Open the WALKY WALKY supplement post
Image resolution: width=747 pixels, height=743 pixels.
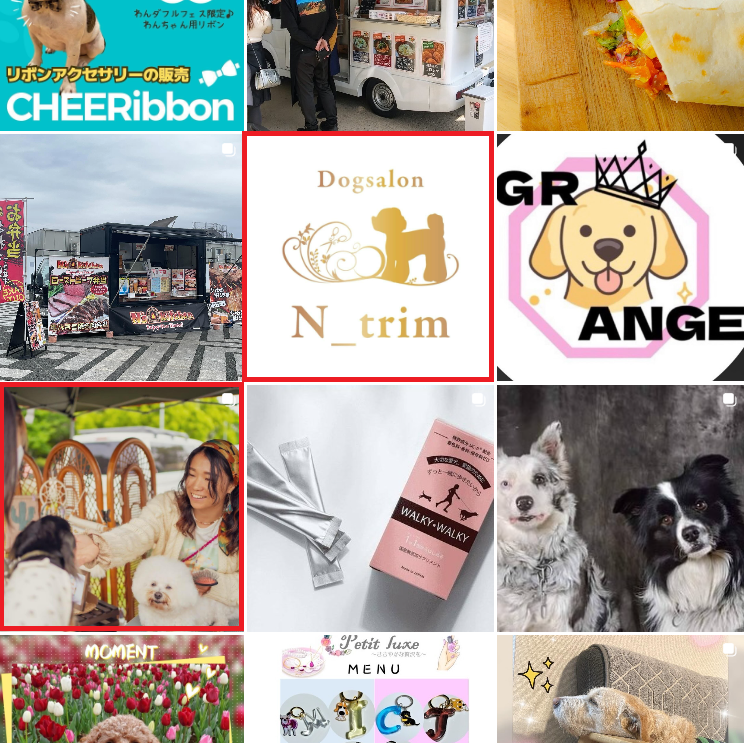tap(370, 508)
